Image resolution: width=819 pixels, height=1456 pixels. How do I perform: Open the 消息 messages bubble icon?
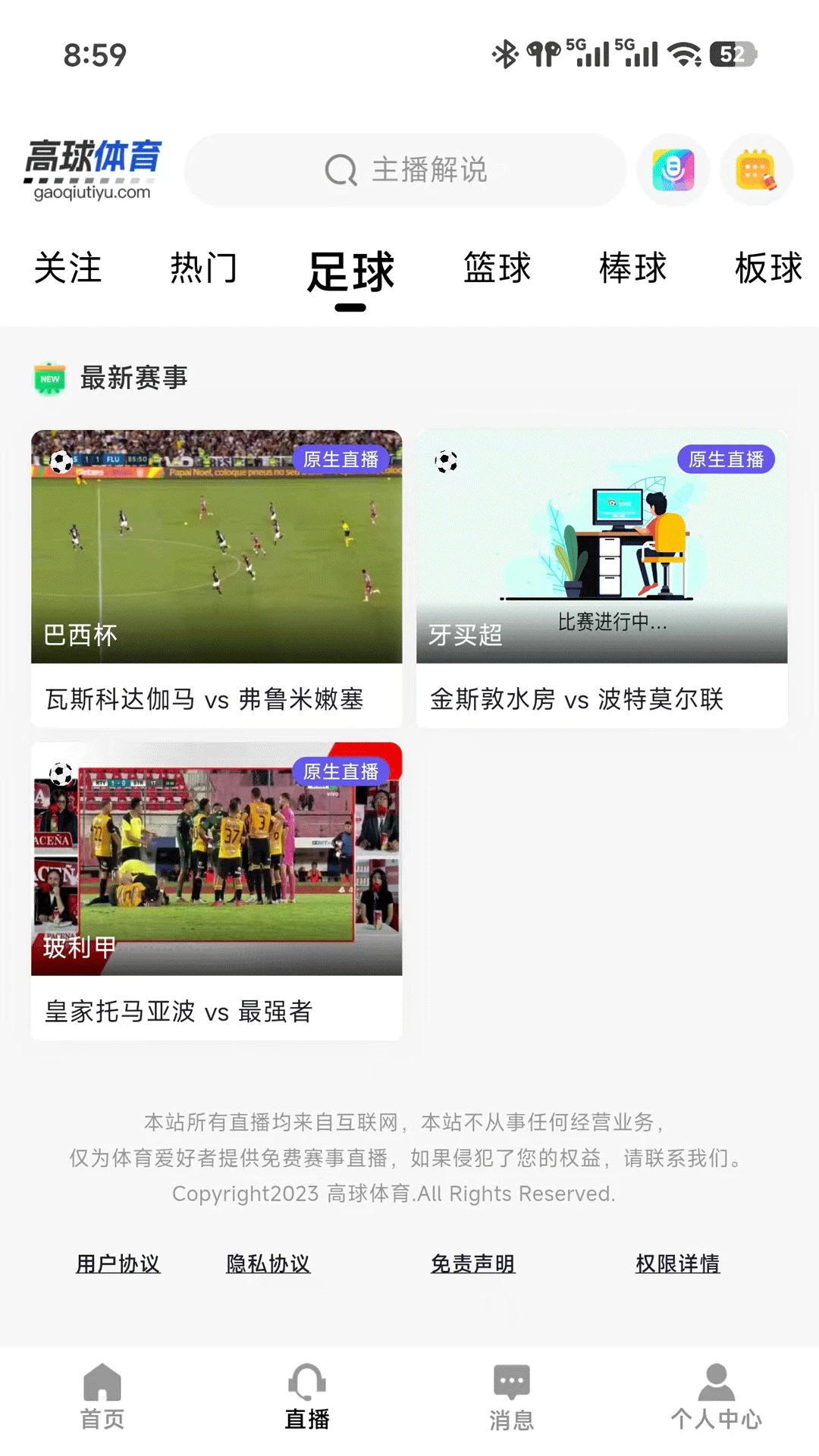tap(510, 1382)
